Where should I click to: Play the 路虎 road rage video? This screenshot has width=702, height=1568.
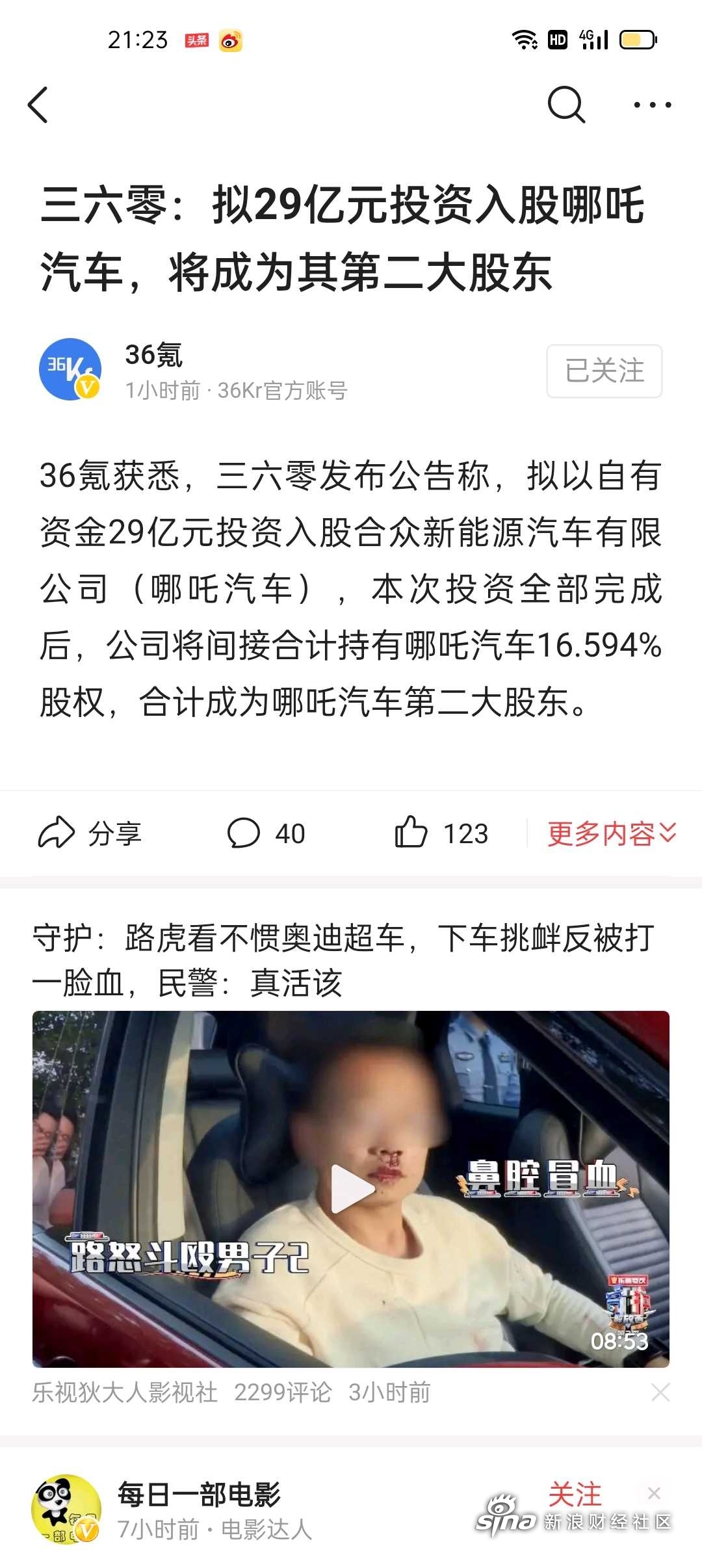[351, 1189]
